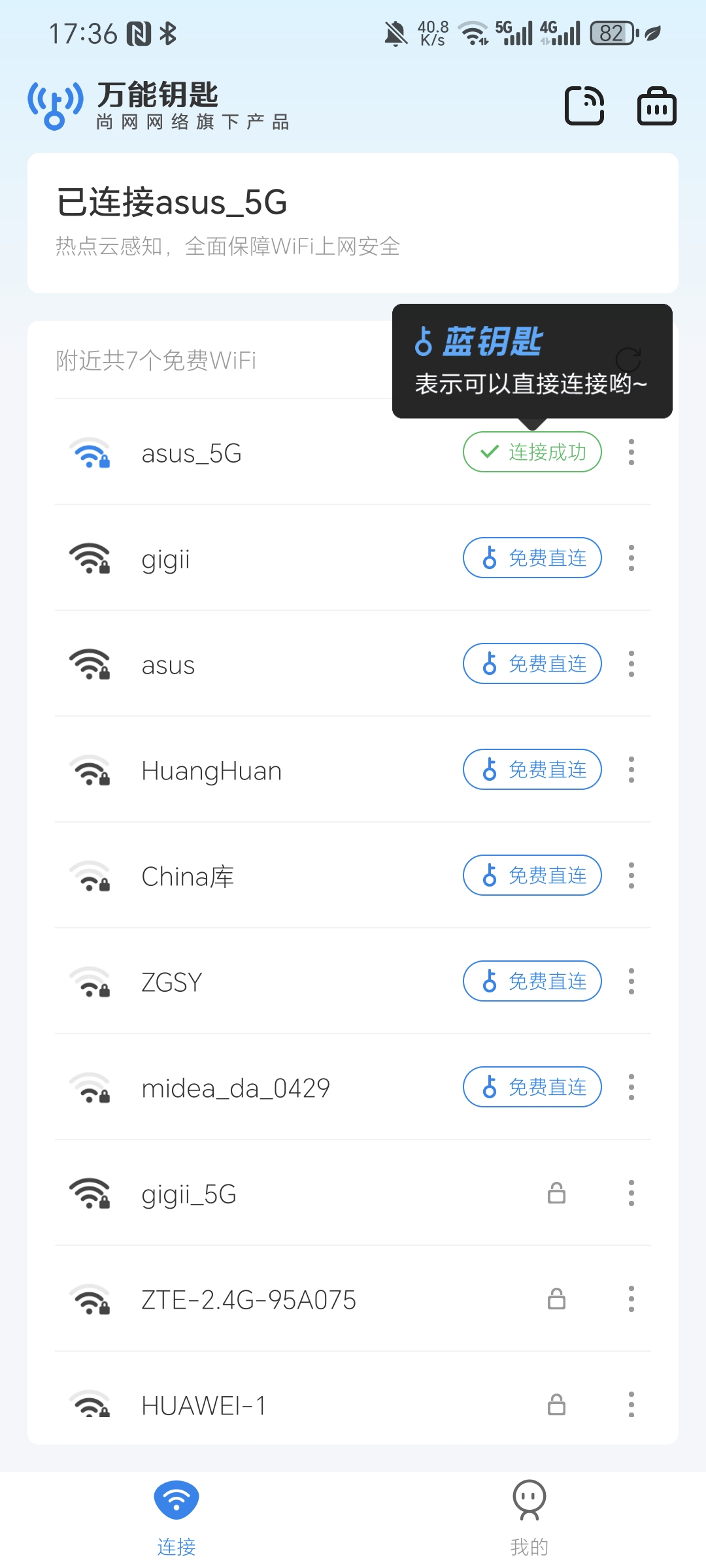The image size is (706, 1568).
Task: Select the ZTE-2.4G-95A075 network
Action: click(x=353, y=1299)
